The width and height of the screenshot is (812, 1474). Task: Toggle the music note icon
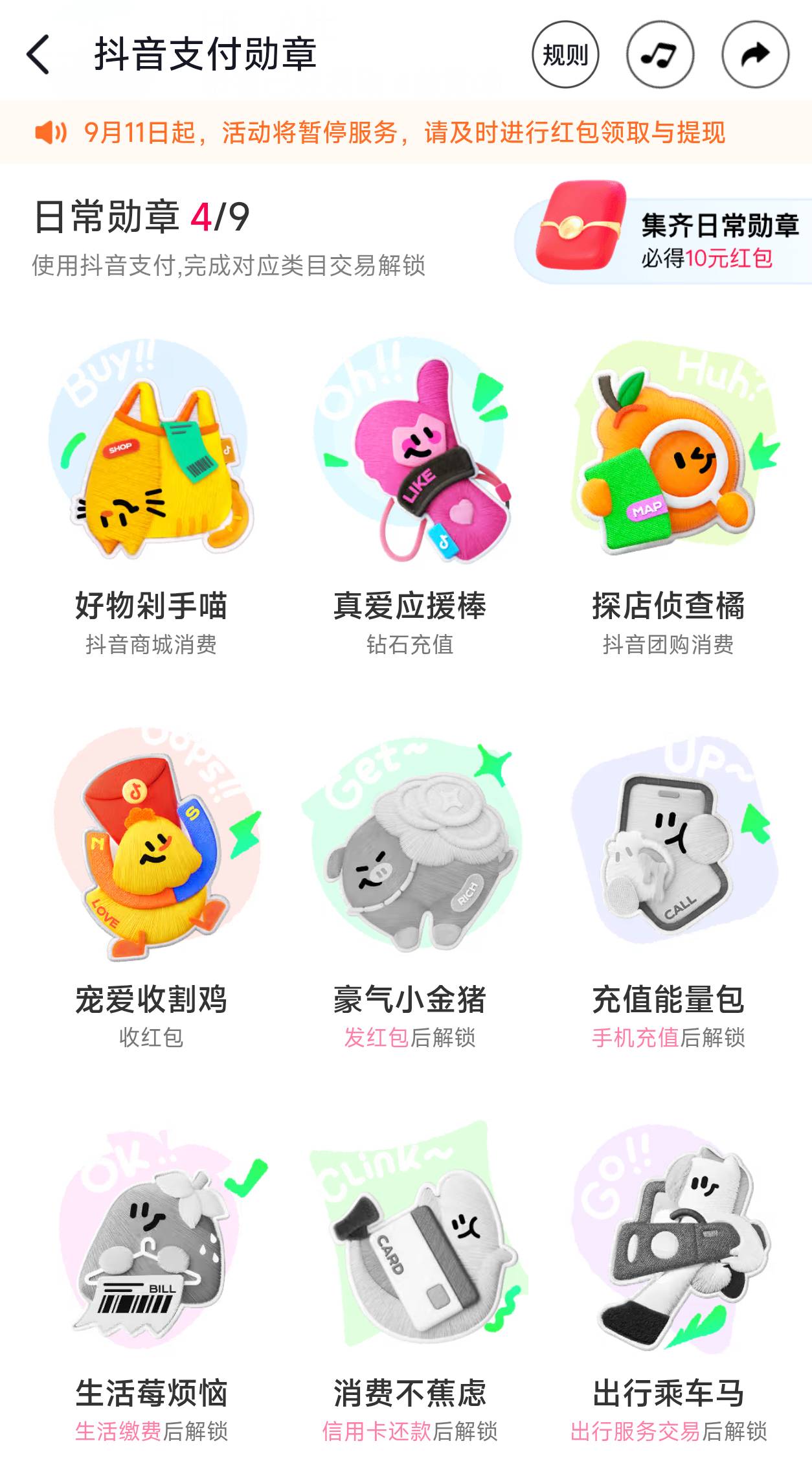[x=660, y=54]
